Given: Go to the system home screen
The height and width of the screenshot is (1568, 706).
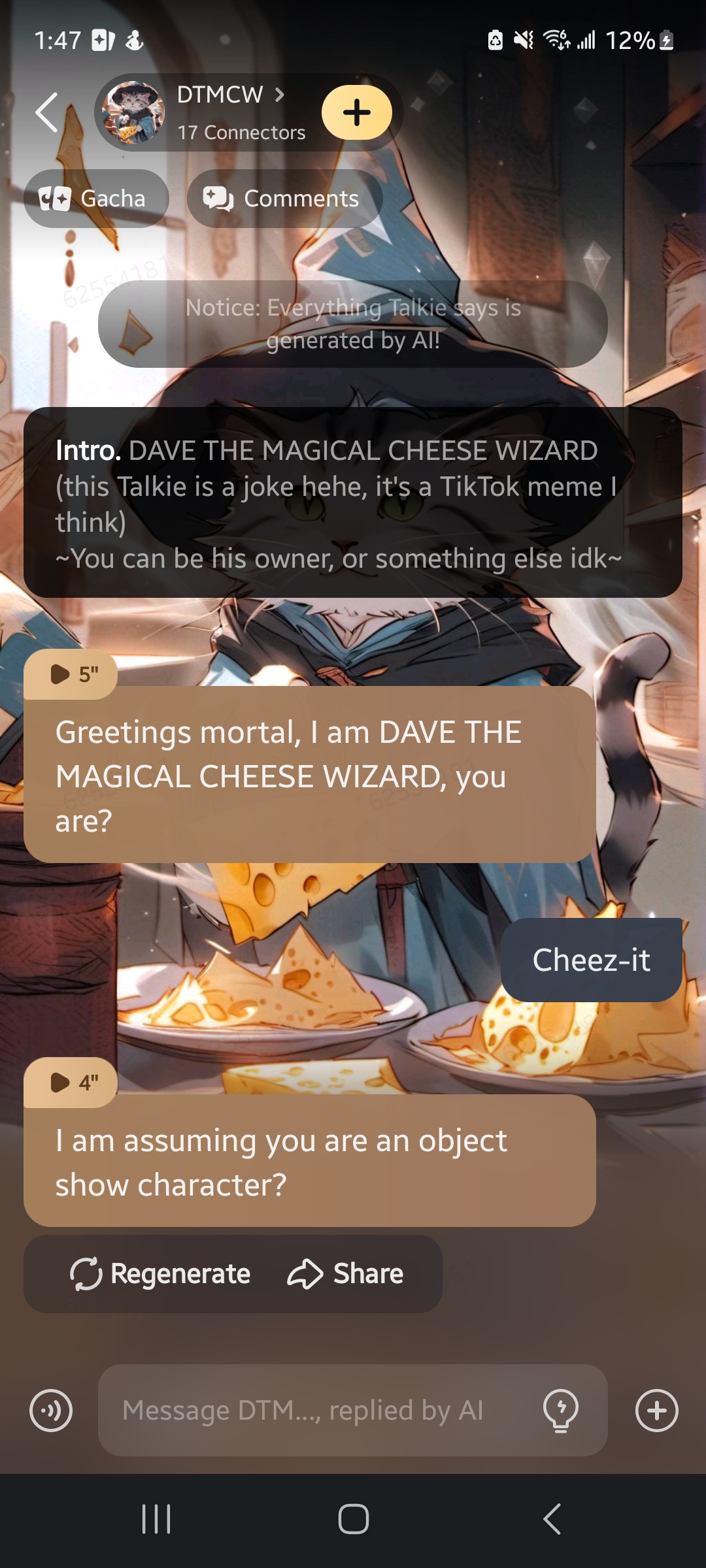Looking at the screenshot, I should (353, 1519).
